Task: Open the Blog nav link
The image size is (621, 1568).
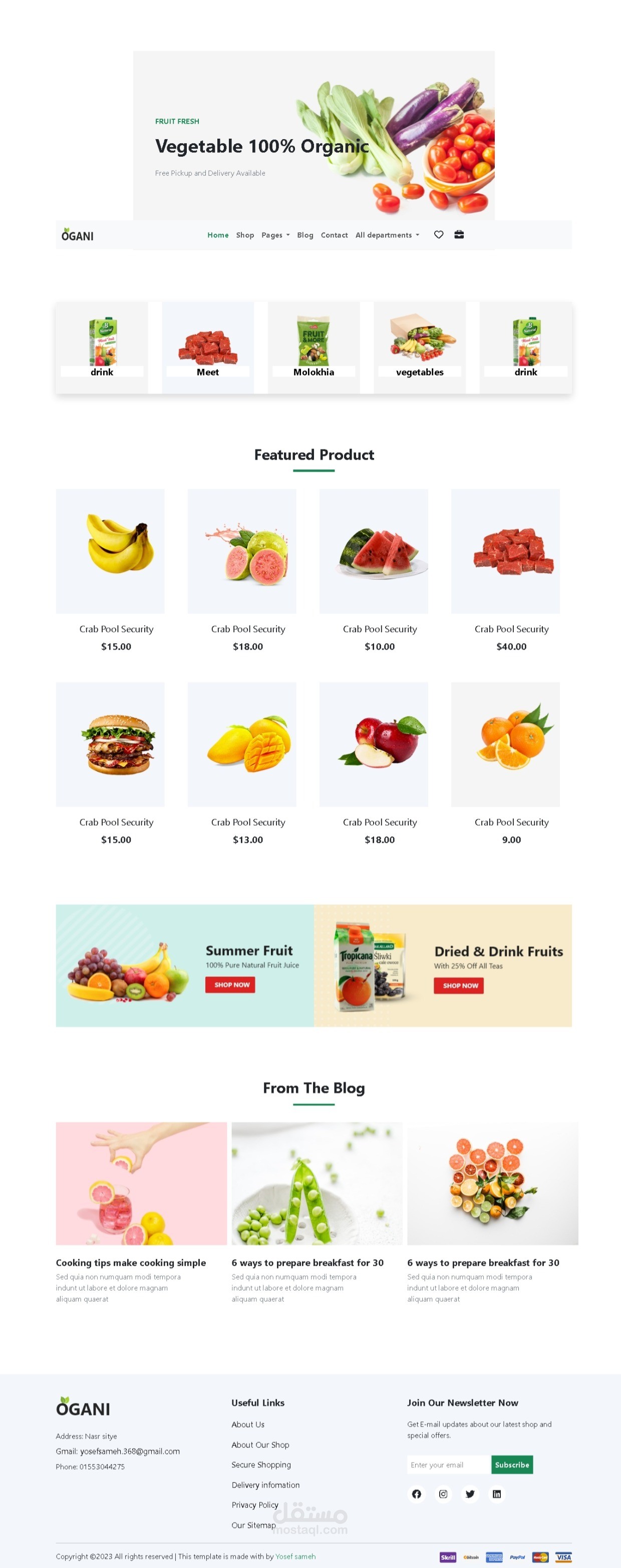Action: tap(305, 235)
